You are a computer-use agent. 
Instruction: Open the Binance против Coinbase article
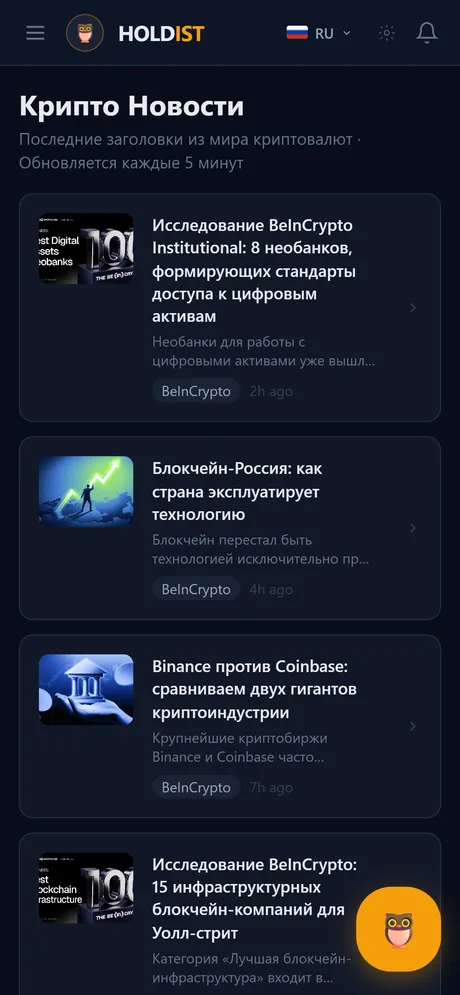tap(230, 727)
